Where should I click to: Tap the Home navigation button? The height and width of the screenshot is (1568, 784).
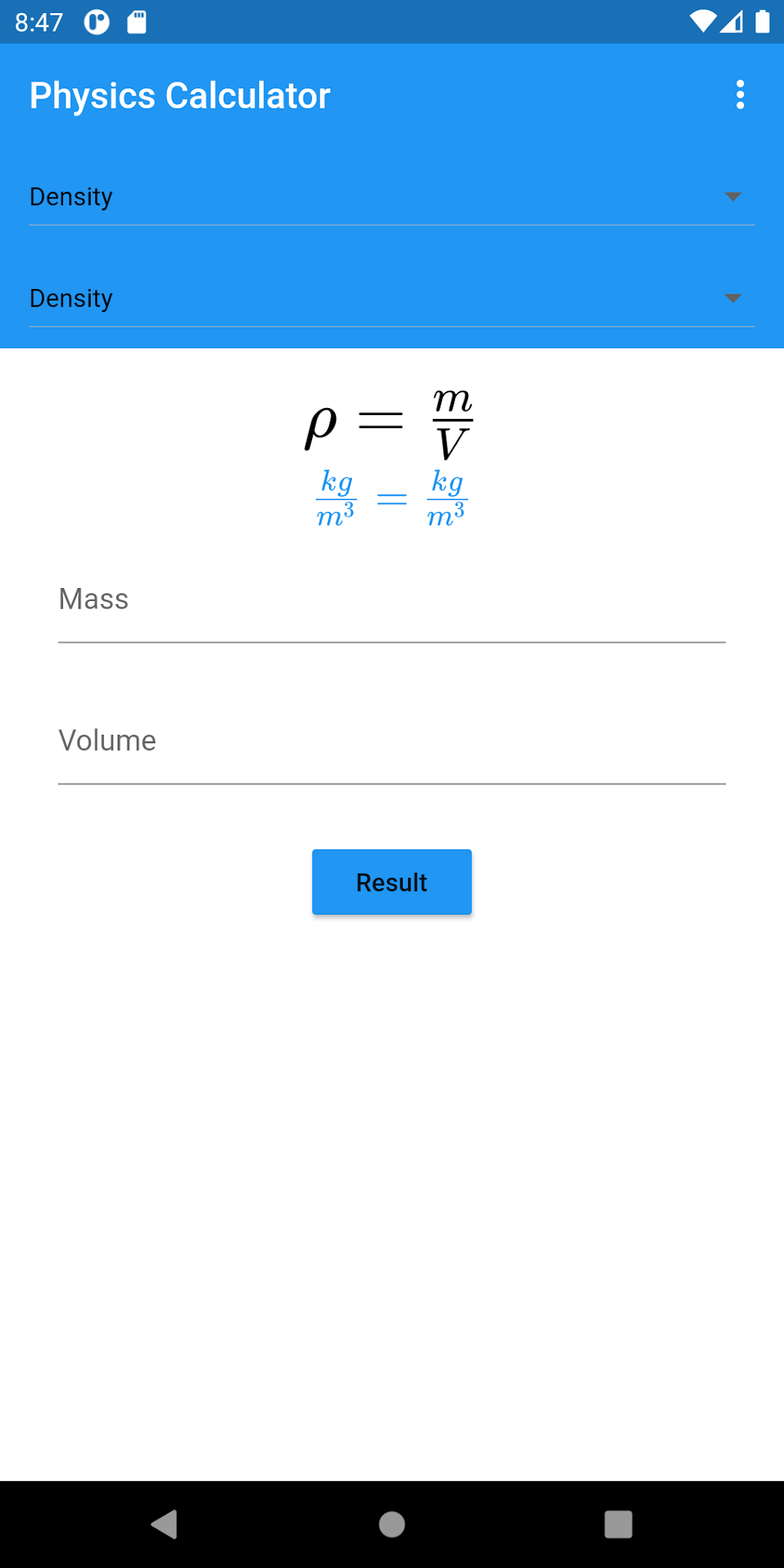391,1526
